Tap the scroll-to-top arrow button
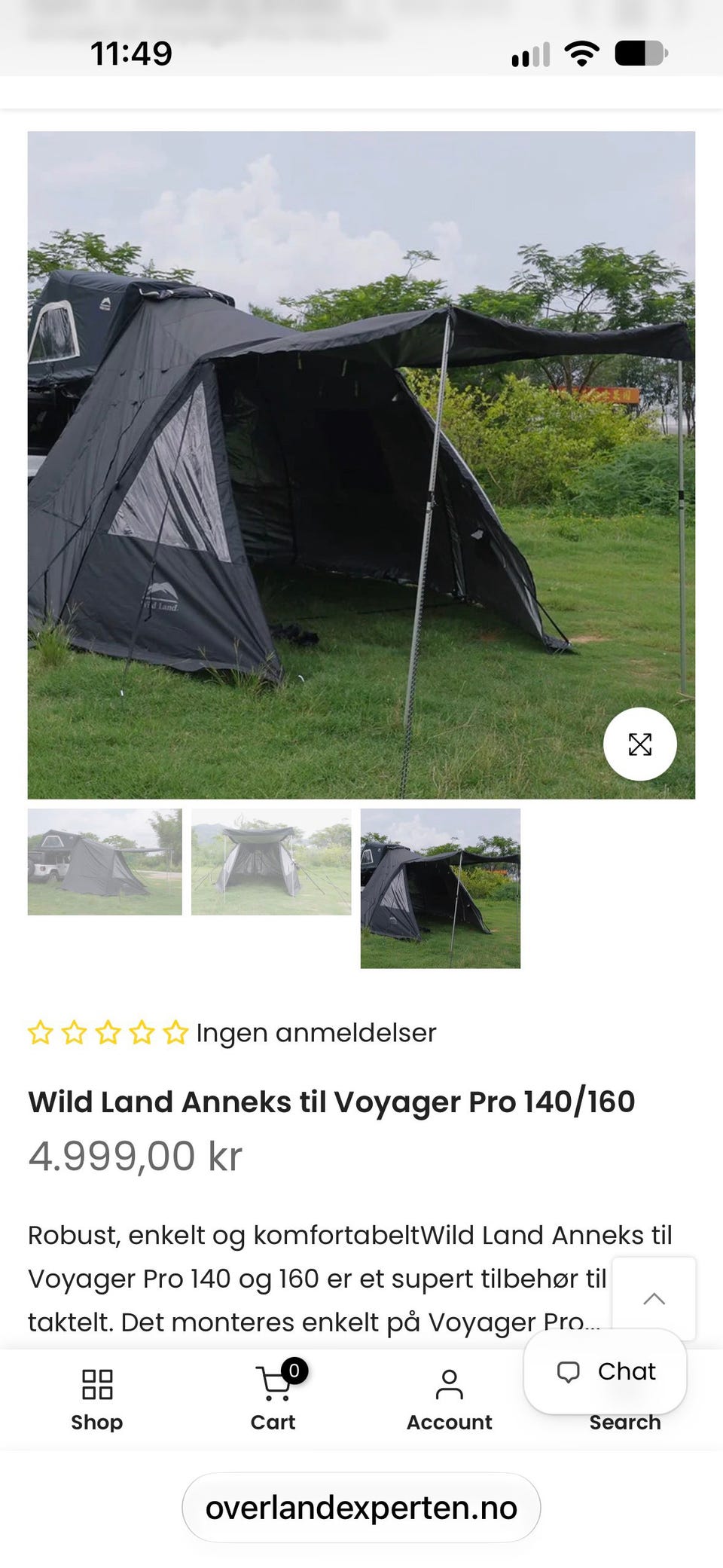Viewport: 723px width, 1568px height. tap(654, 1298)
